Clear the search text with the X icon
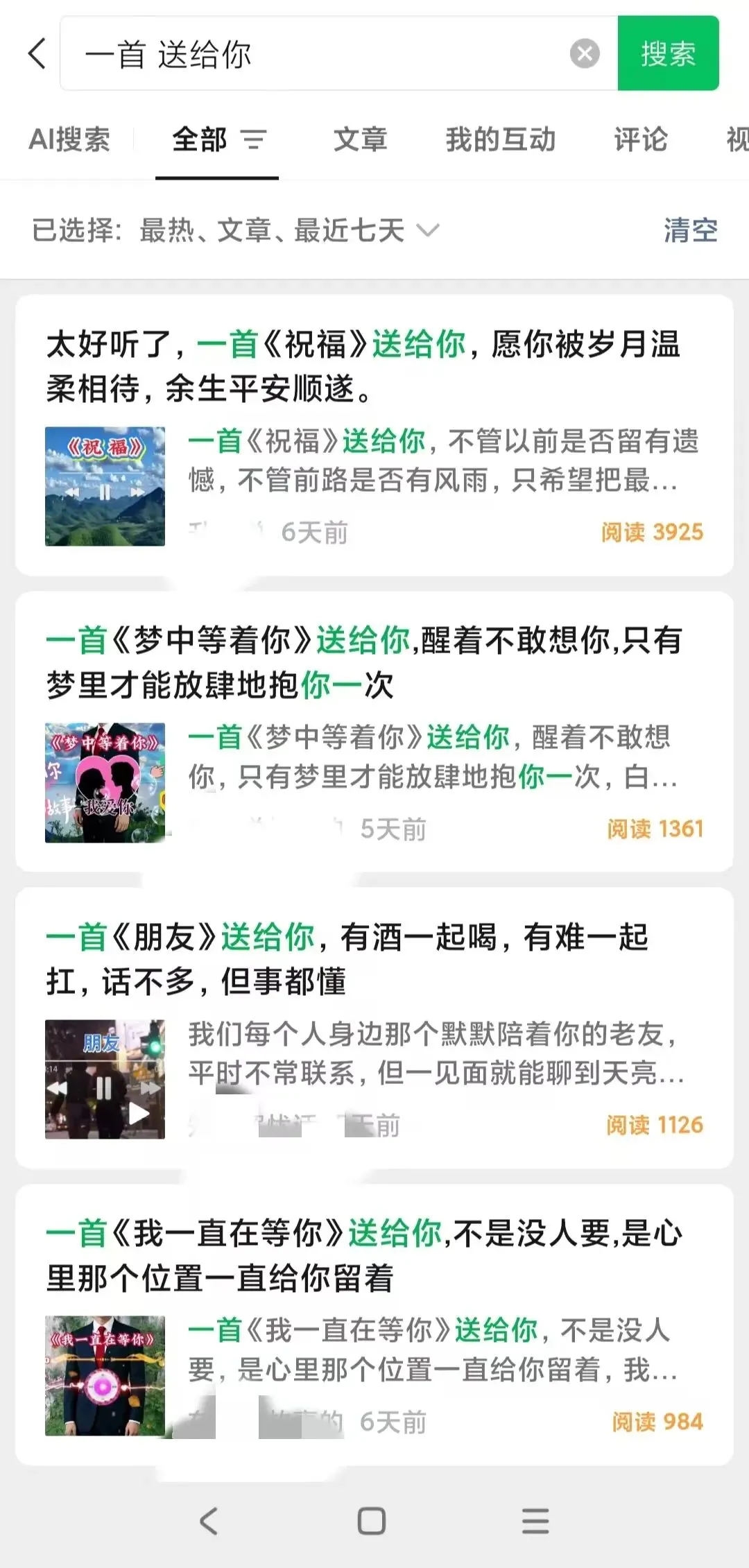This screenshot has width=749, height=1568. [585, 53]
